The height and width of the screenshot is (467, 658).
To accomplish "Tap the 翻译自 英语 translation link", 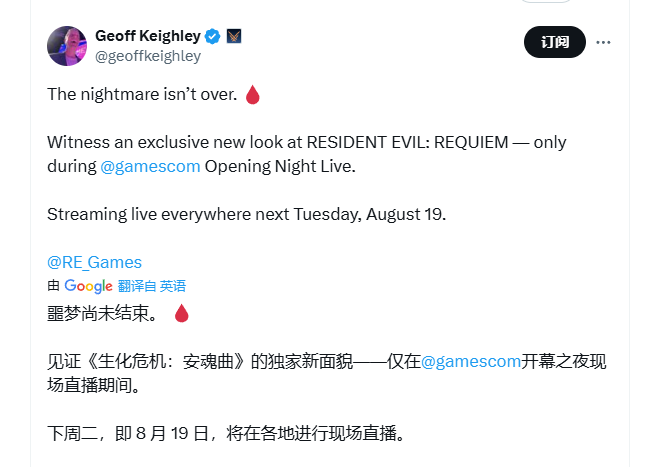I will point(151,286).
